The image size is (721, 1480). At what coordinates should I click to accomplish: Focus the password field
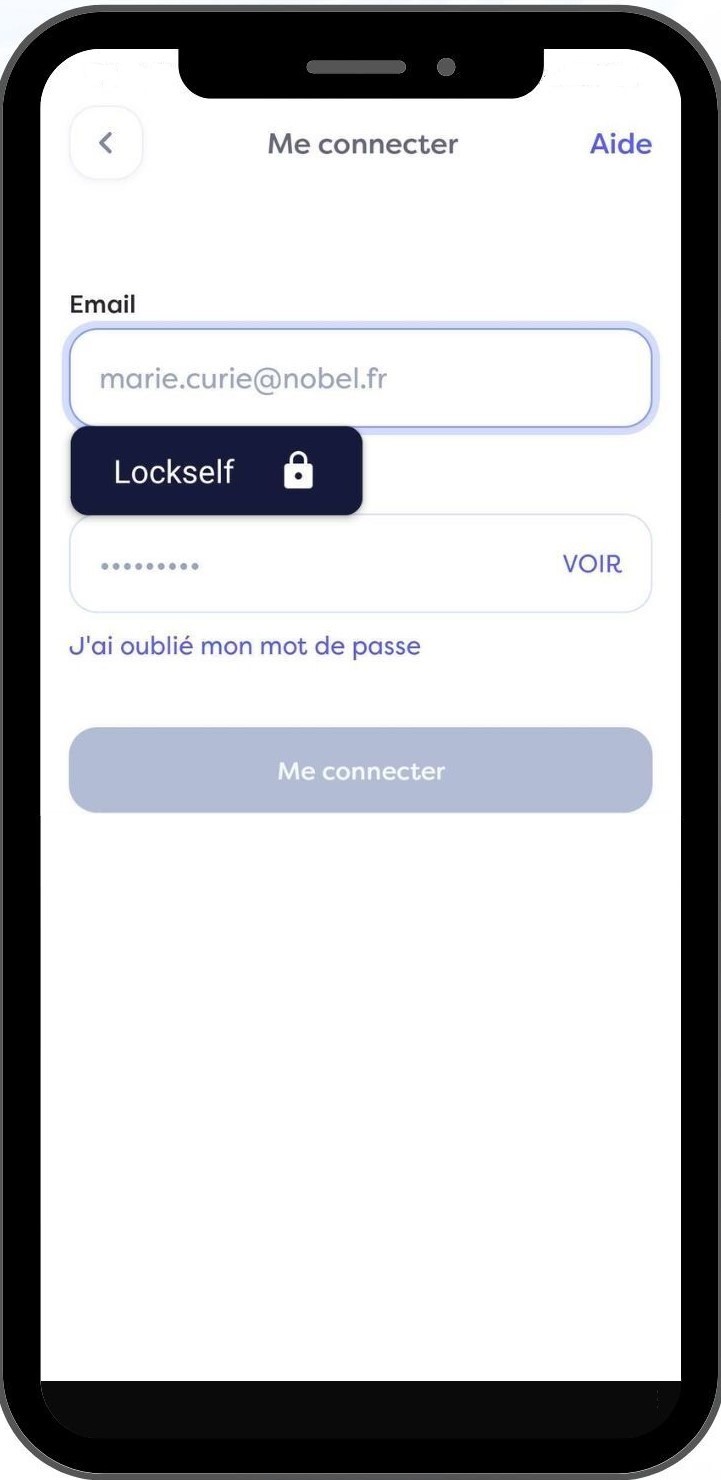(300, 565)
